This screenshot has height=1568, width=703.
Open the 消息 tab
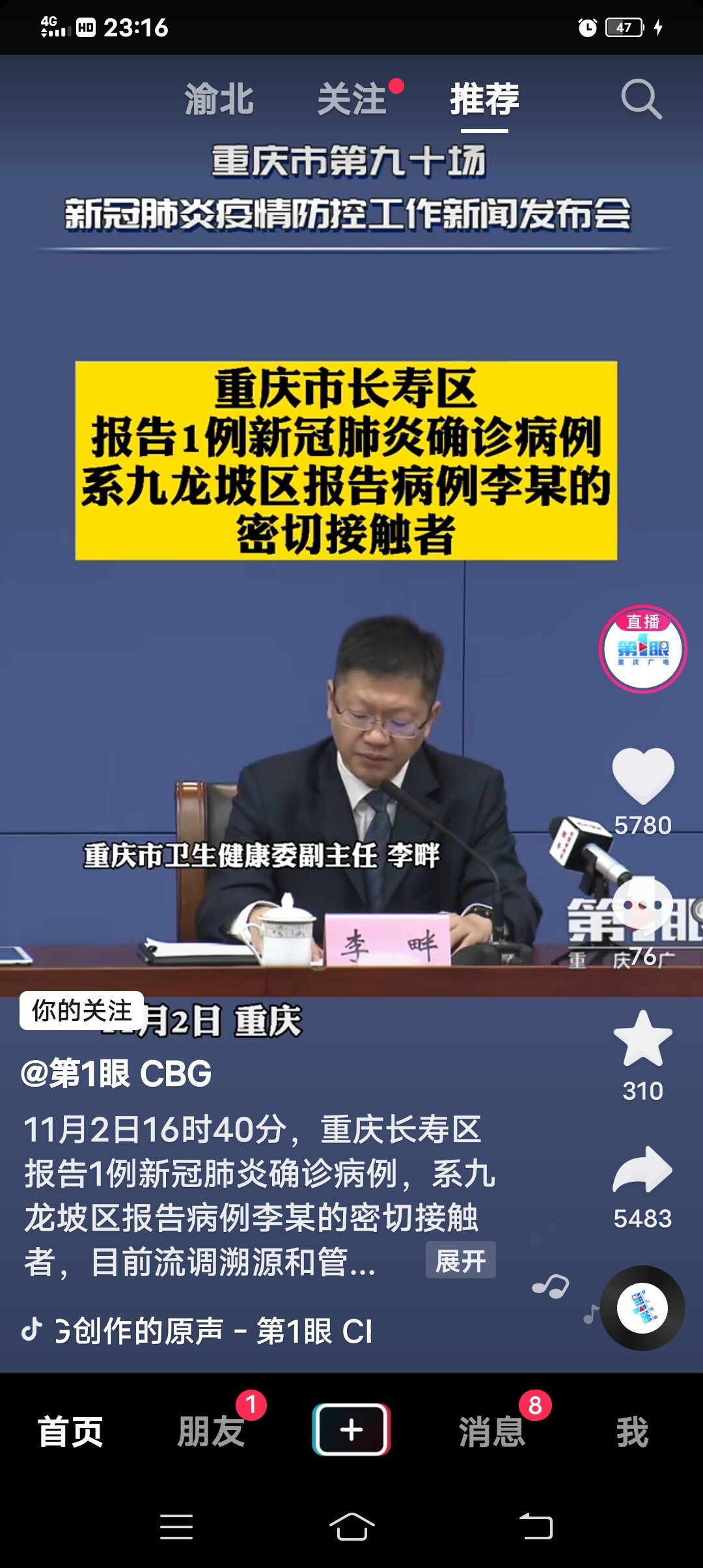492,1431
